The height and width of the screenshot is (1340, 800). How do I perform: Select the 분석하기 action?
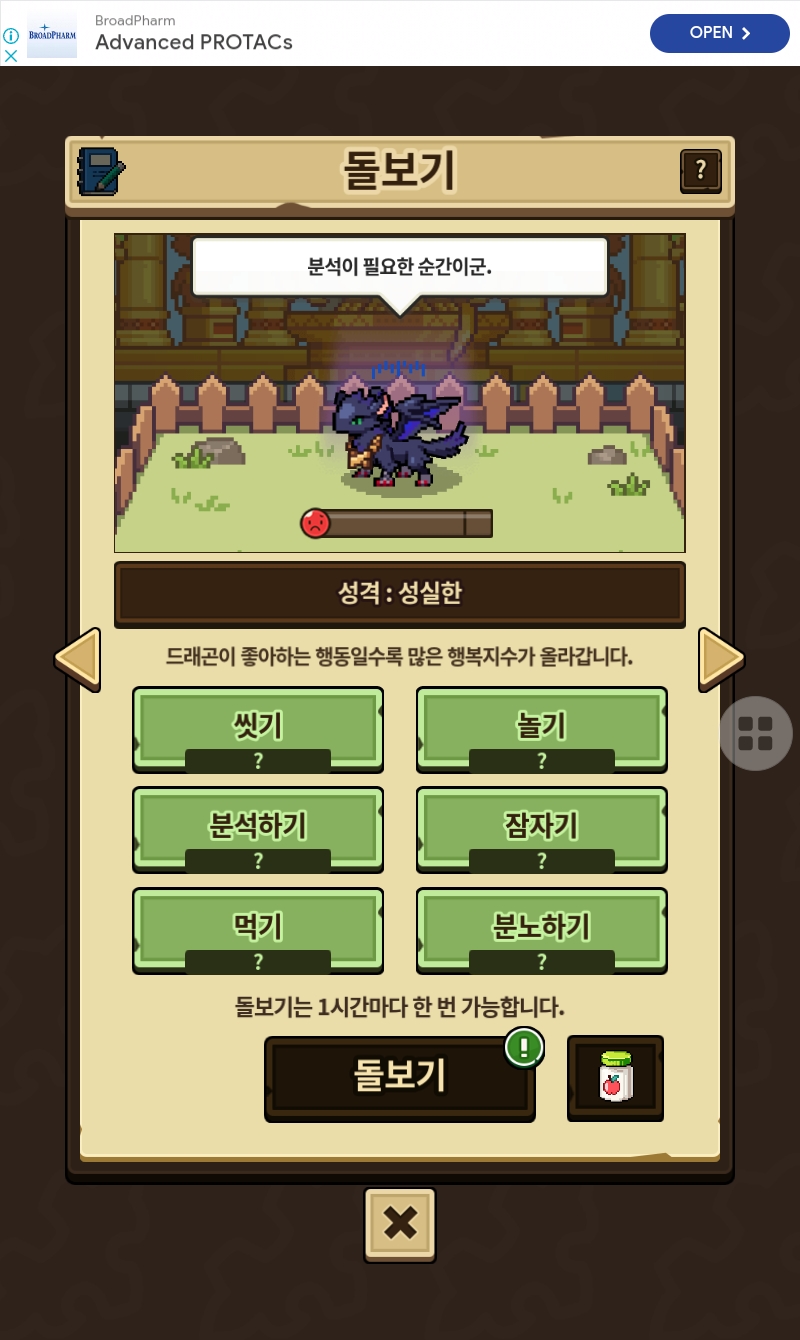pos(258,829)
